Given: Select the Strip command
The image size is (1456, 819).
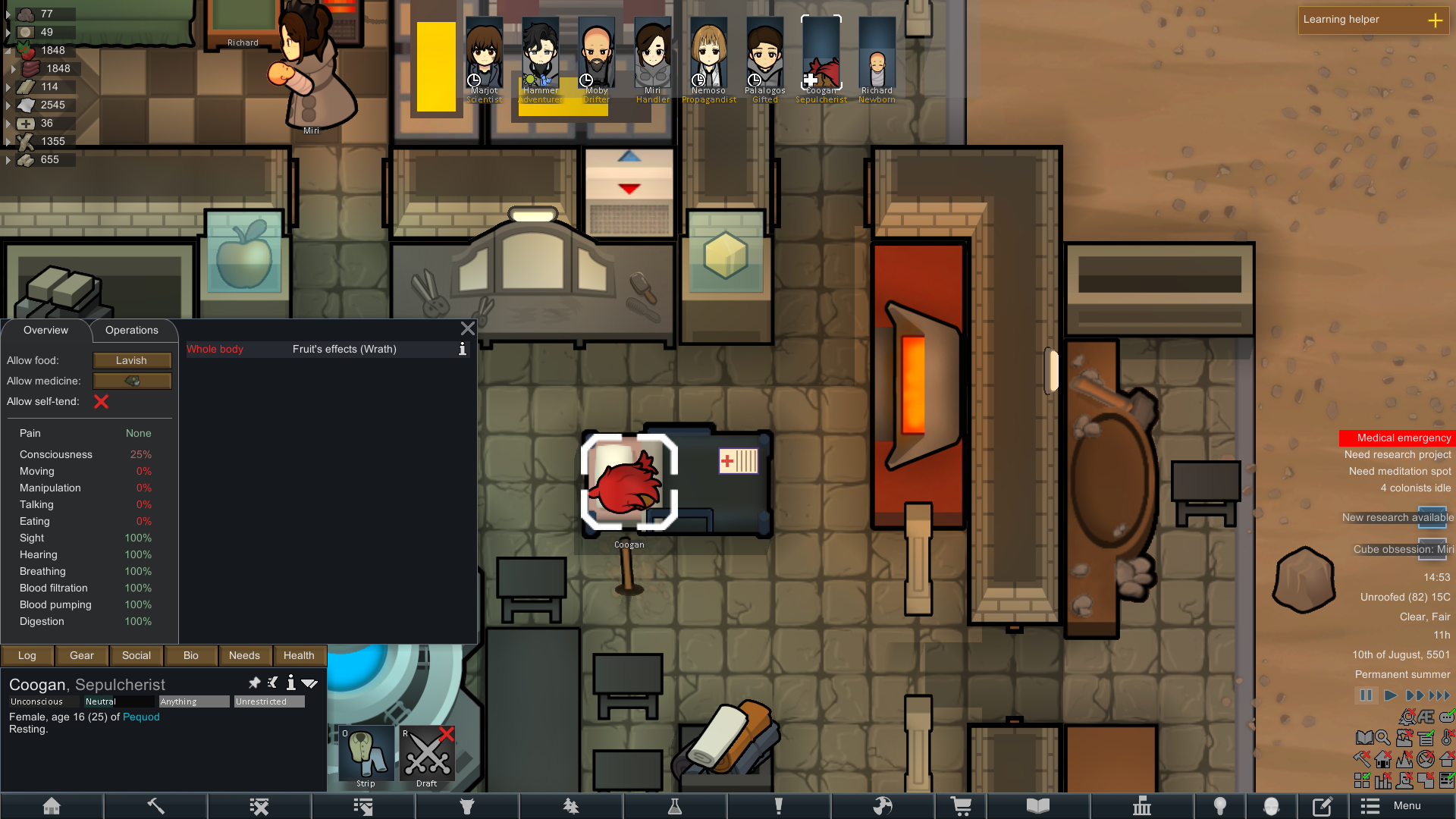Looking at the screenshot, I should coord(366,755).
